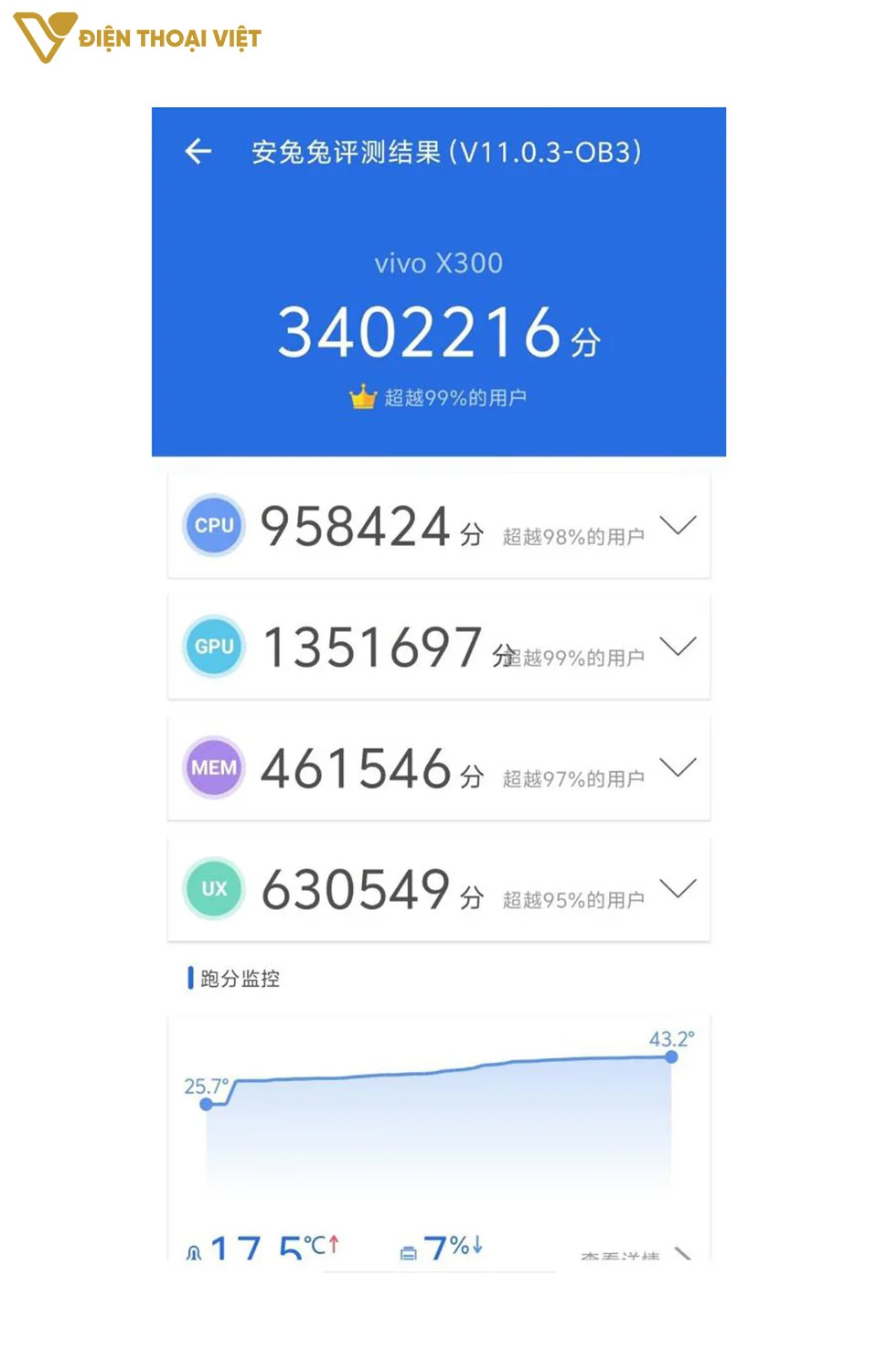Toggle the temperature rise indicator arrow
Viewport: 887px width, 1372px height.
click(x=336, y=1242)
